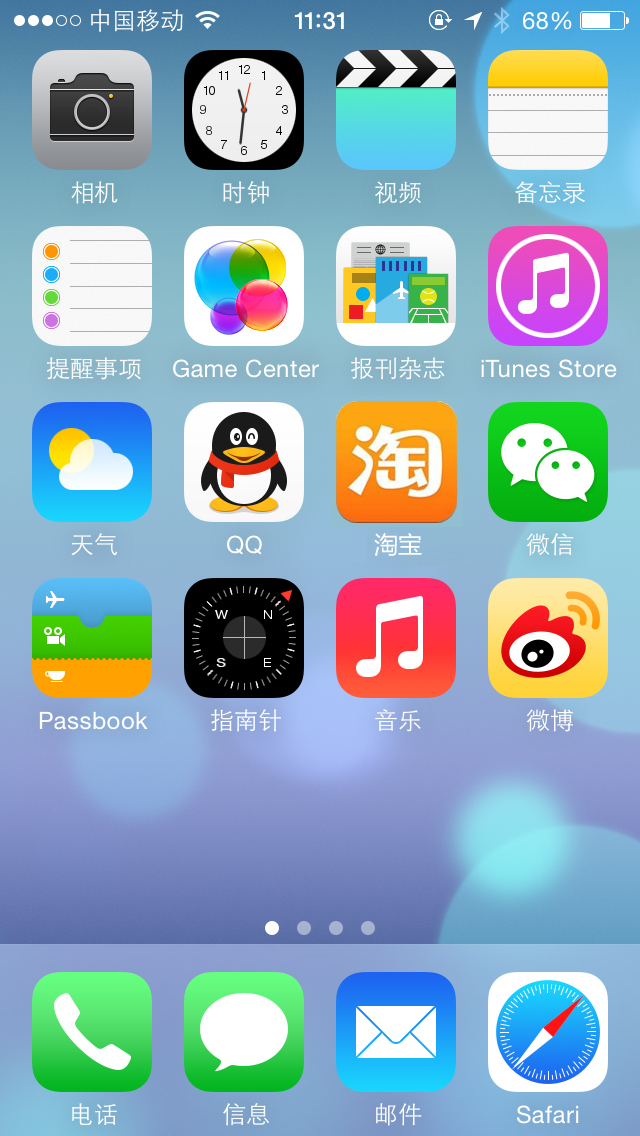Image resolution: width=640 pixels, height=1136 pixels.
Task: Open the 相机 camera app
Action: pyautogui.click(x=92, y=110)
